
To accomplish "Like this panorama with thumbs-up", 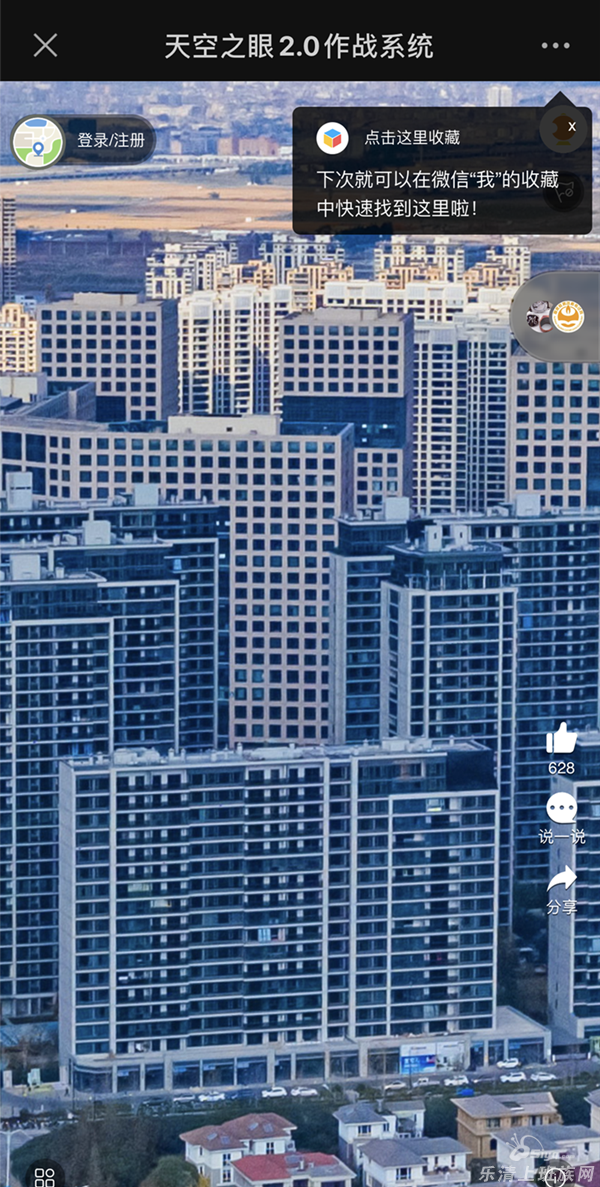I will (x=561, y=739).
